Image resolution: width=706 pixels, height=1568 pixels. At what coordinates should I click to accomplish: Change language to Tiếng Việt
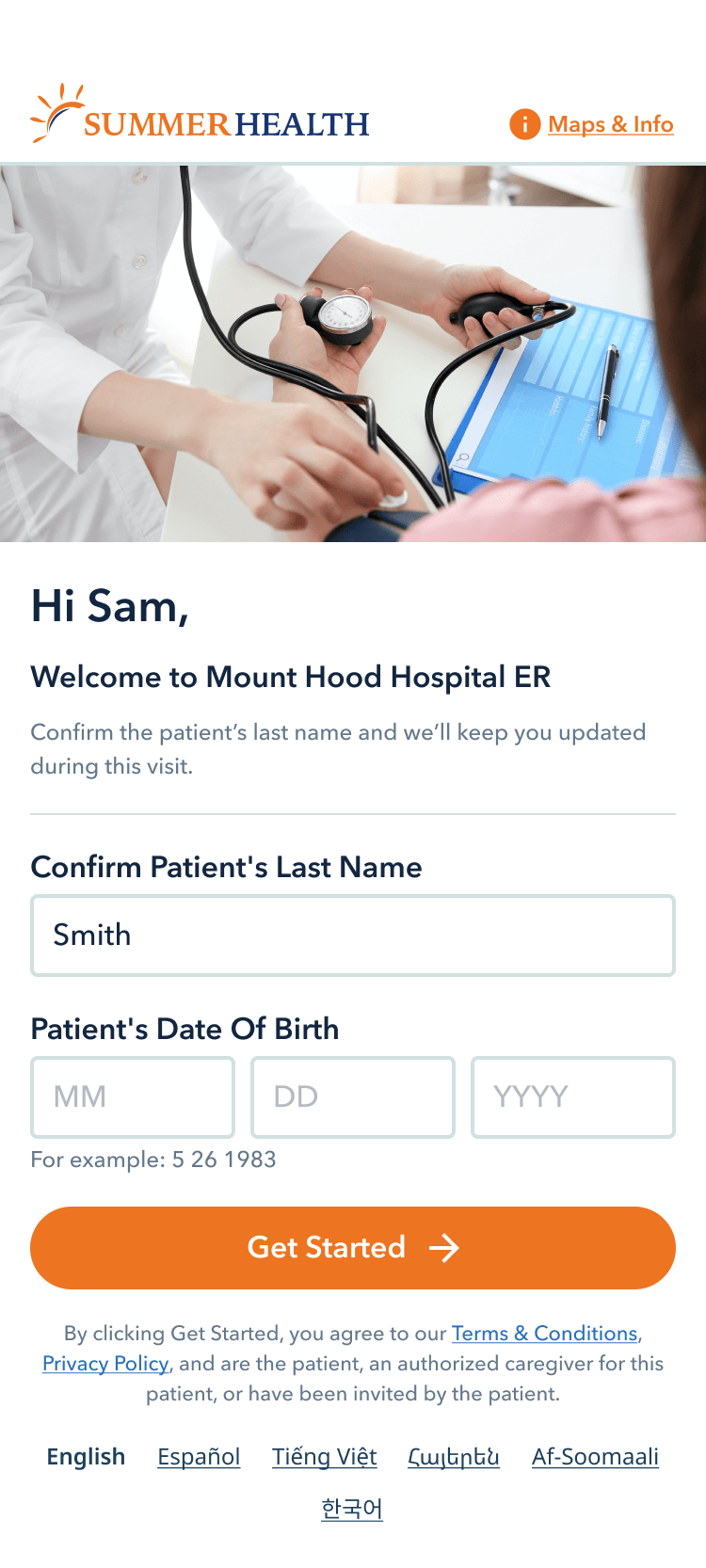click(324, 1457)
